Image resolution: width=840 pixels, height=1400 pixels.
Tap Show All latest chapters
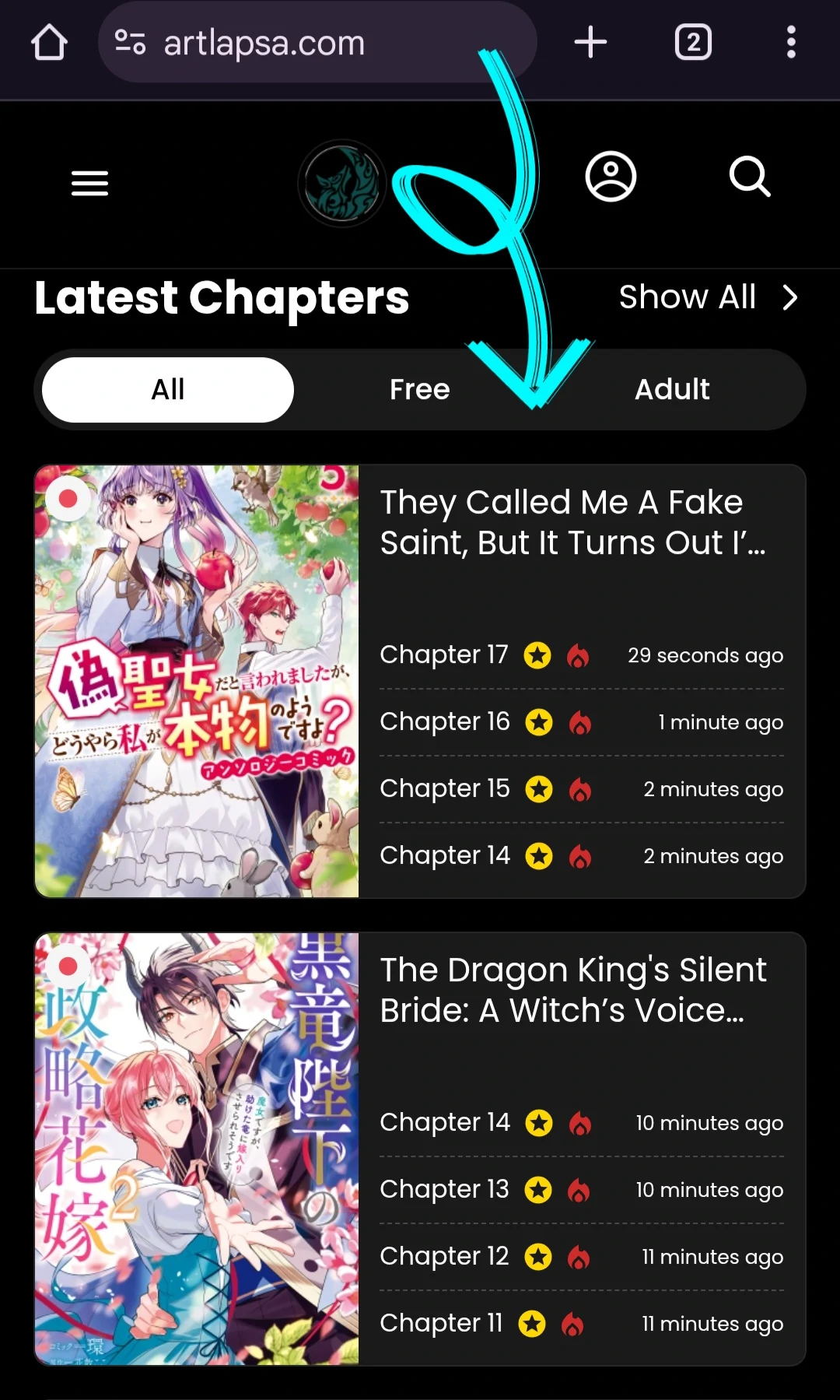coord(708,297)
